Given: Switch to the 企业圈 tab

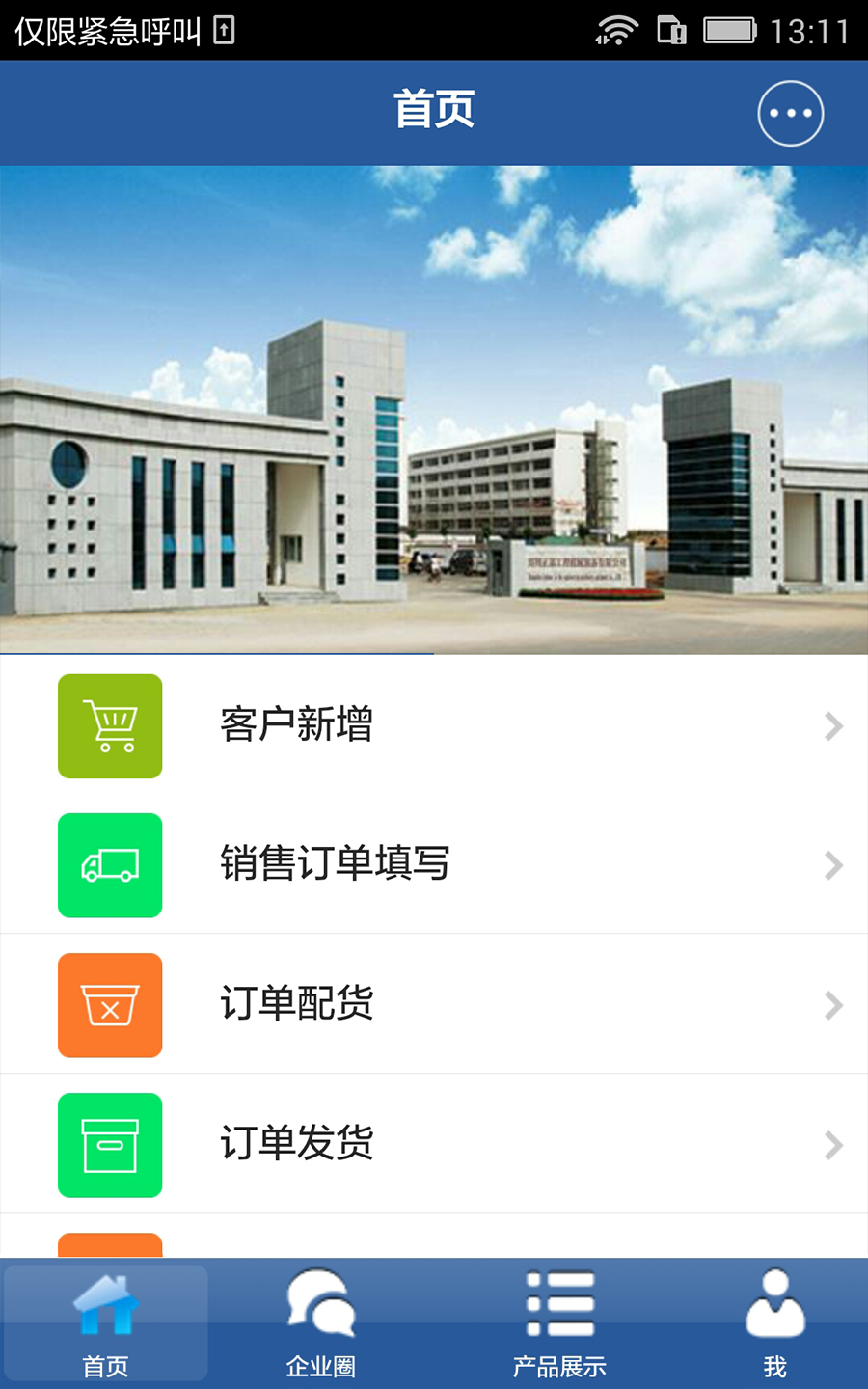Looking at the screenshot, I should (x=322, y=1321).
